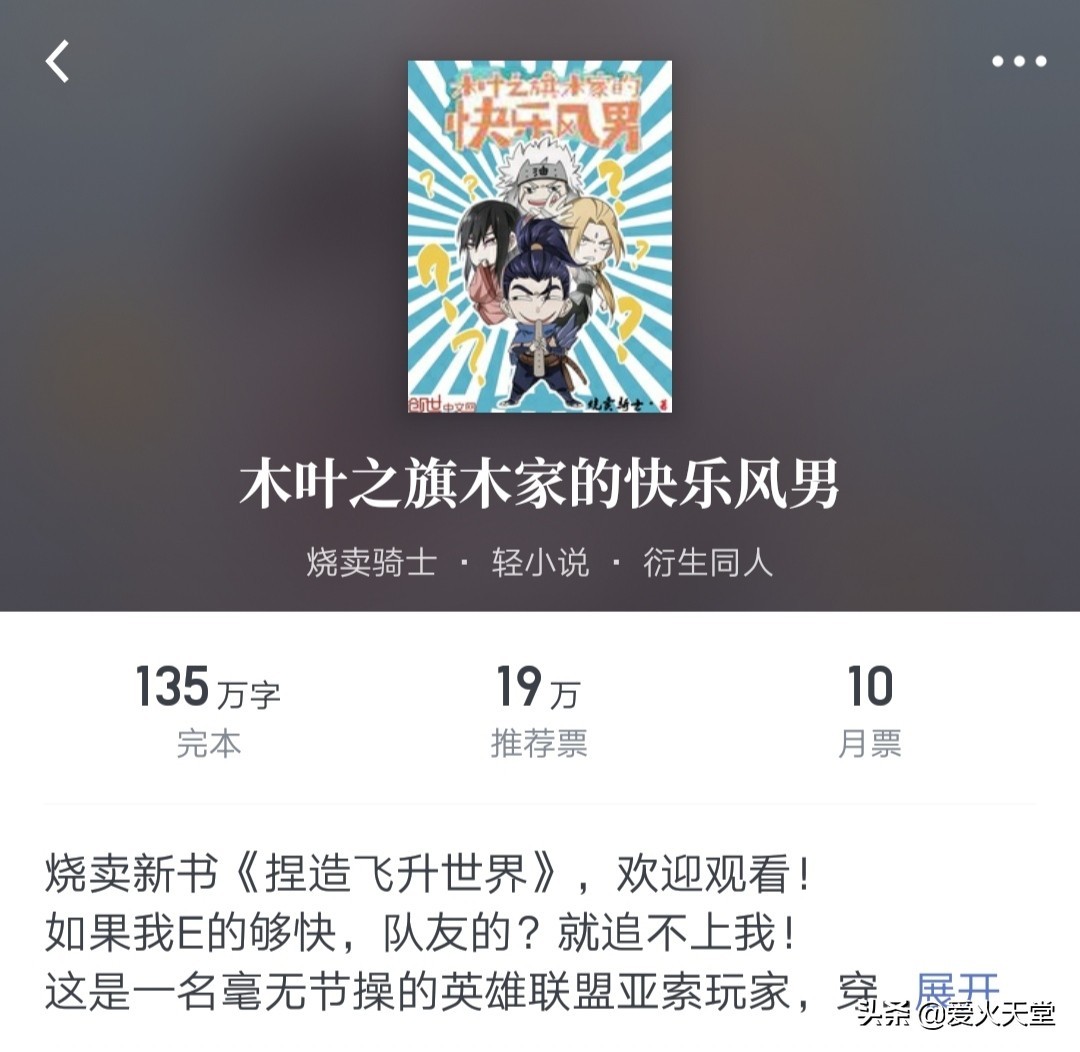Viewport: 1080px width, 1052px height.
Task: Tap the book cover image
Action: point(540,237)
